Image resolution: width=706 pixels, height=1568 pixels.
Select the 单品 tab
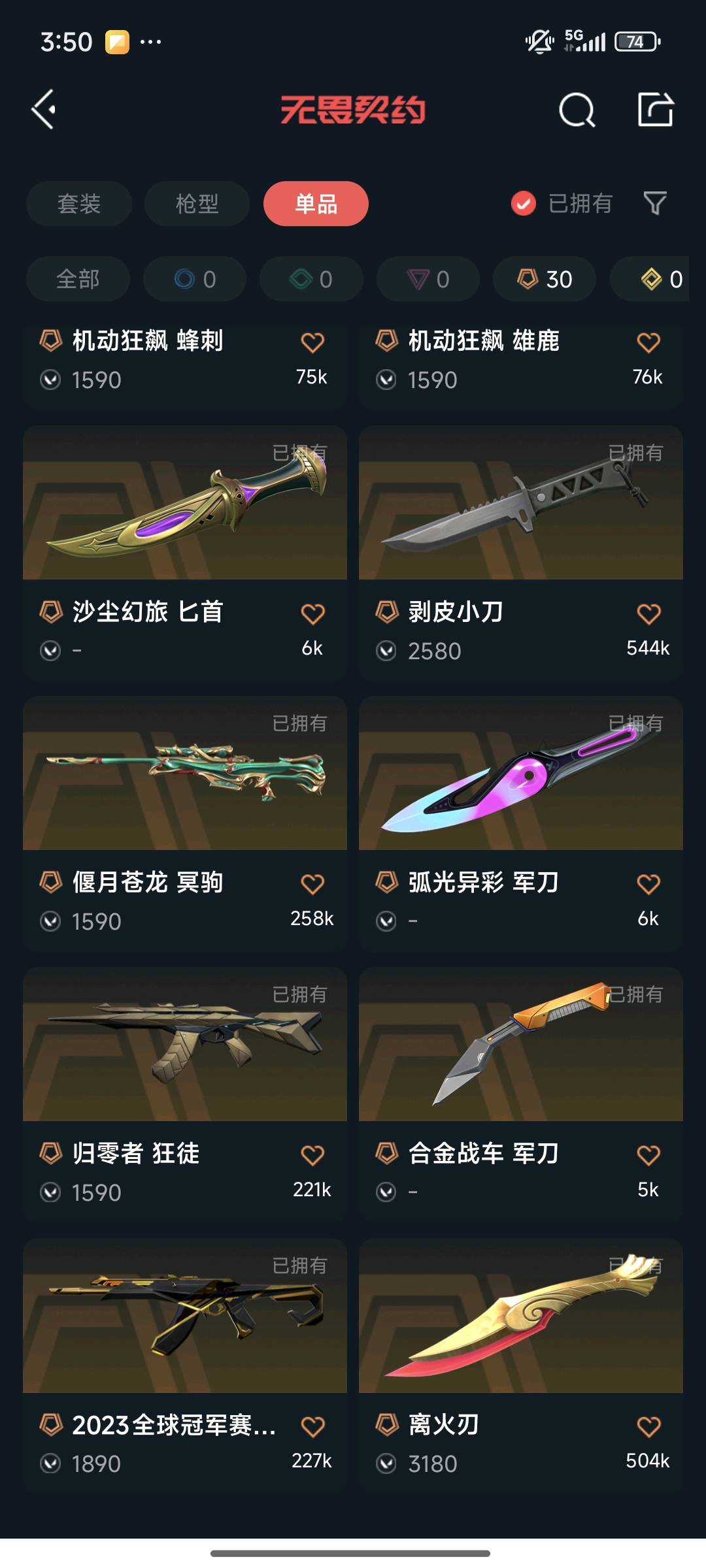point(316,204)
